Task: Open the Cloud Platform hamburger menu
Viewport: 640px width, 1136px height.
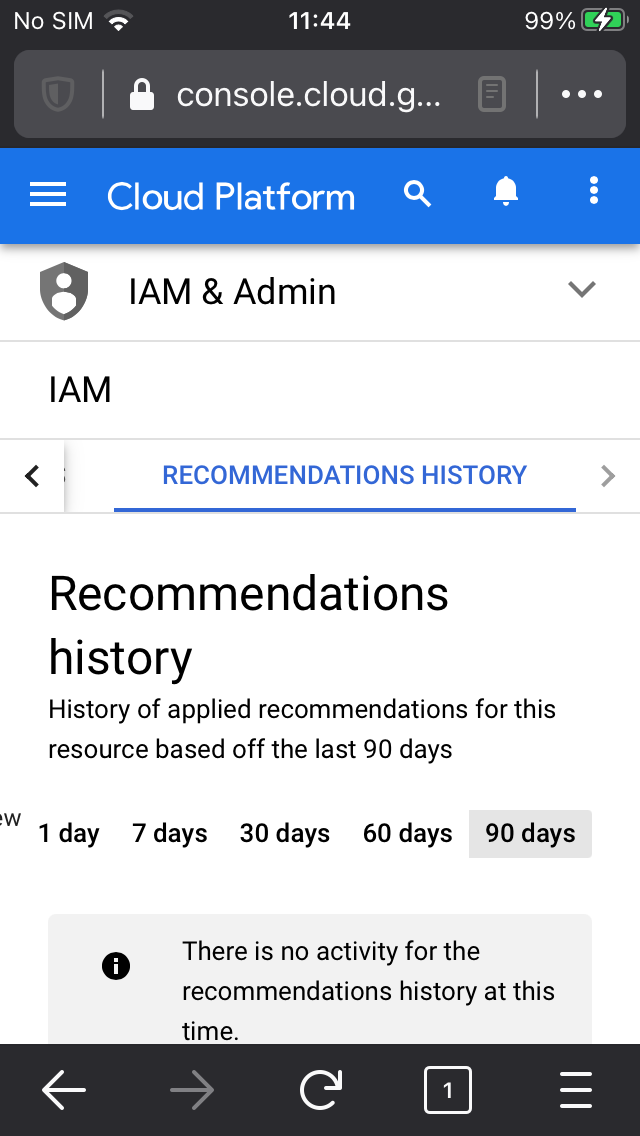Action: (48, 194)
